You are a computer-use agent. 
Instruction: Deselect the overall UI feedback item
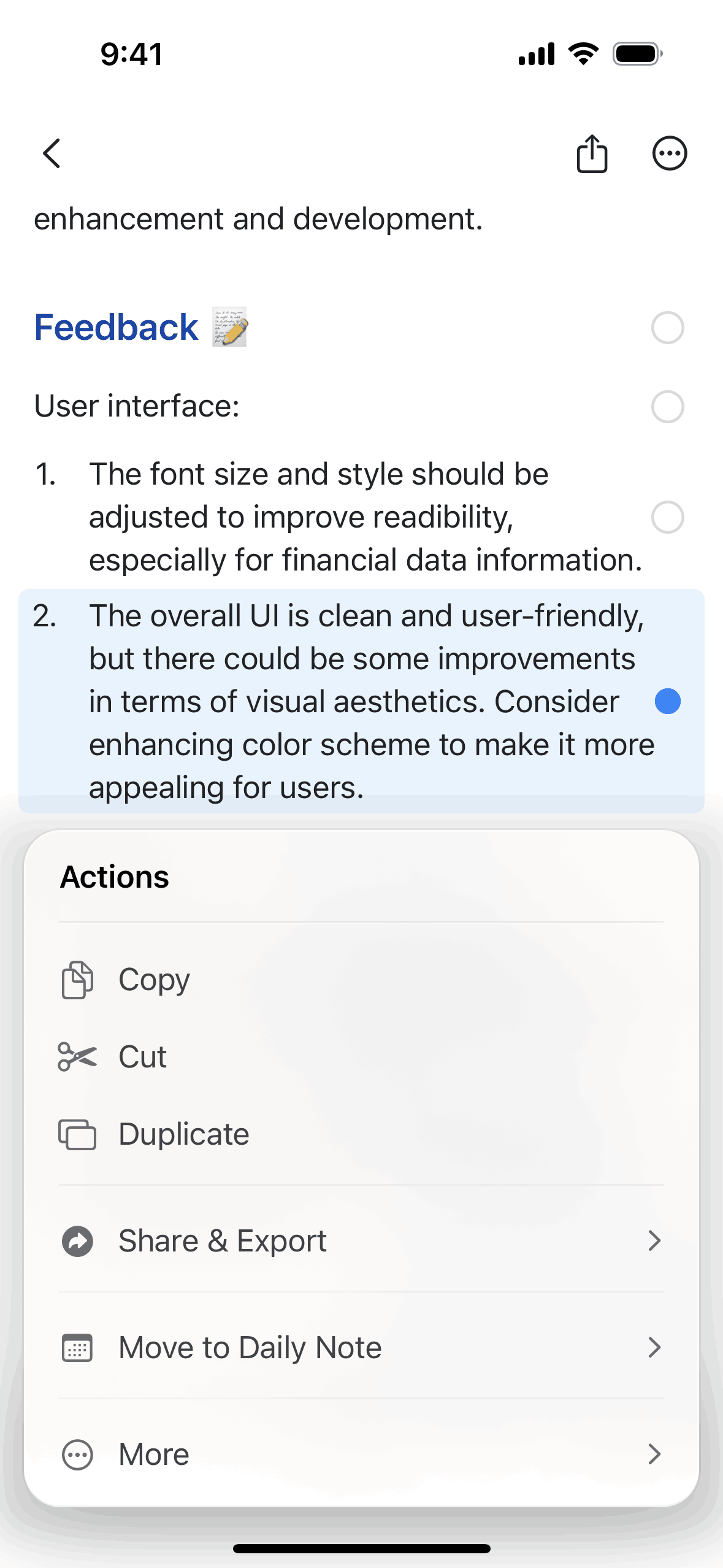coord(667,701)
